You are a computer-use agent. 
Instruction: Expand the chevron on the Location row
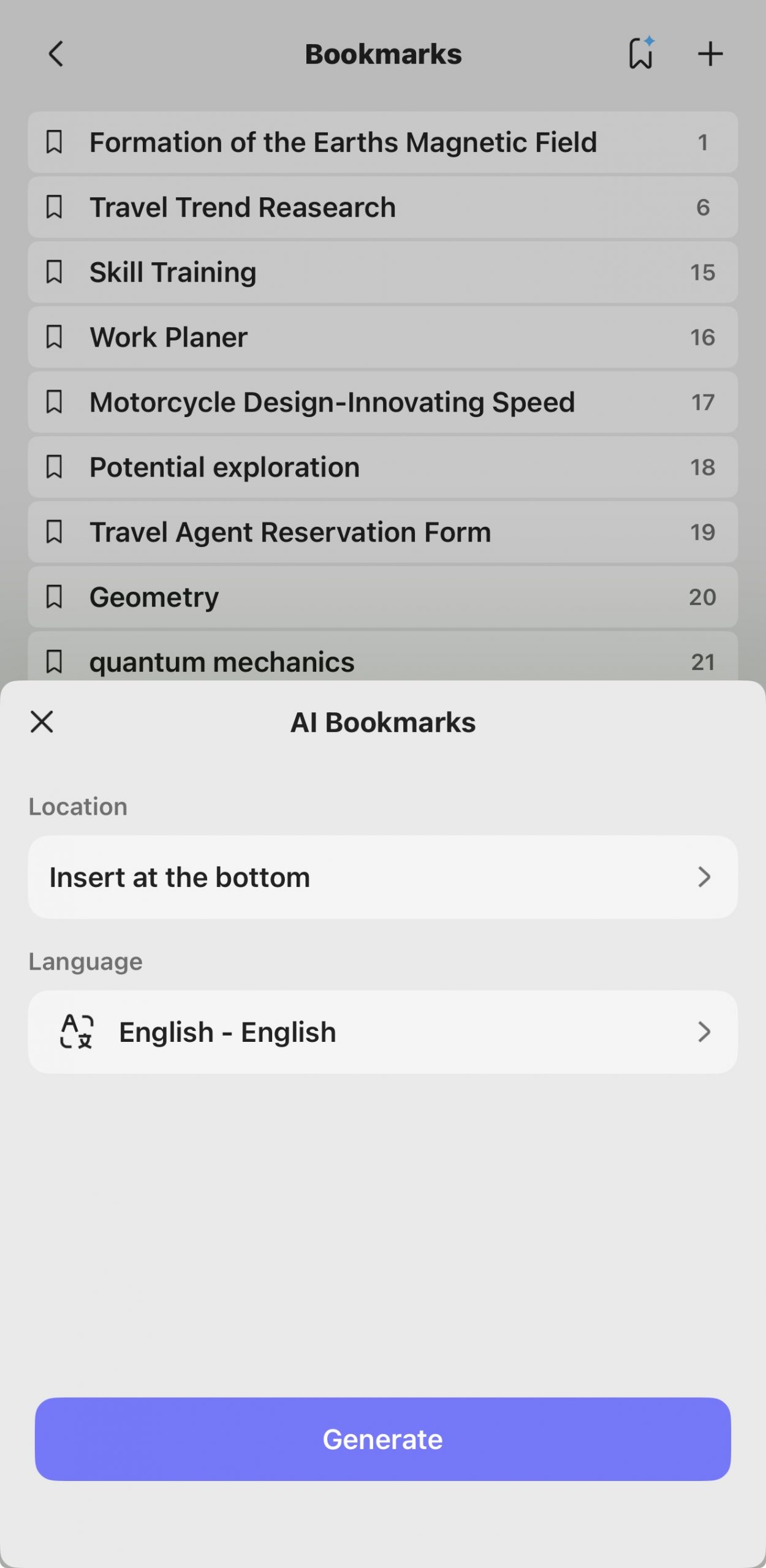pyautogui.click(x=705, y=877)
